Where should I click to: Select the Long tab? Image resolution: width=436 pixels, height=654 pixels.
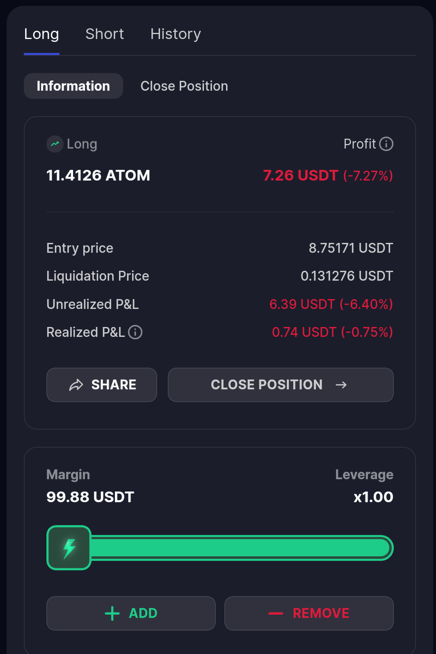[41, 34]
